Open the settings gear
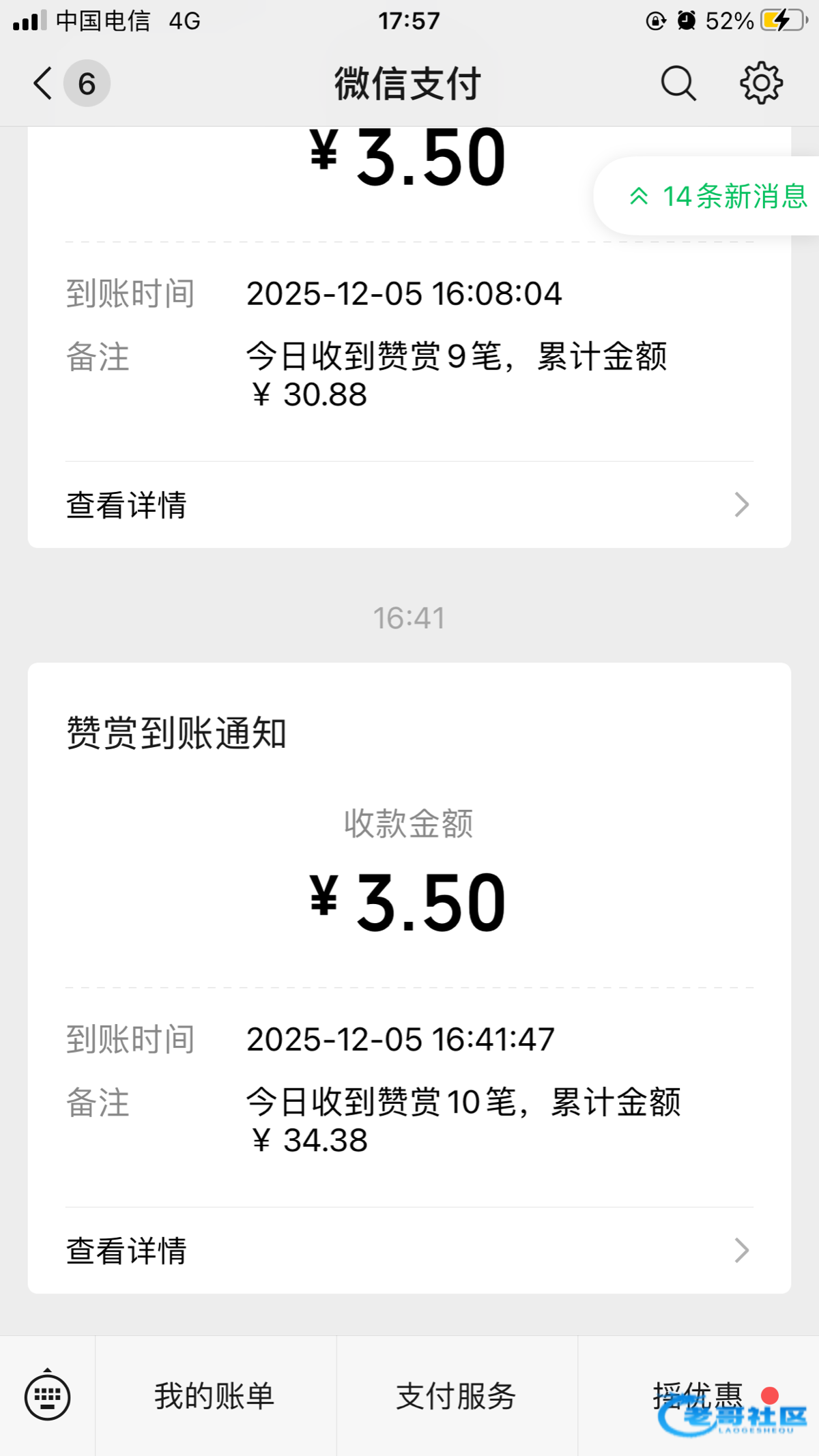 [761, 84]
